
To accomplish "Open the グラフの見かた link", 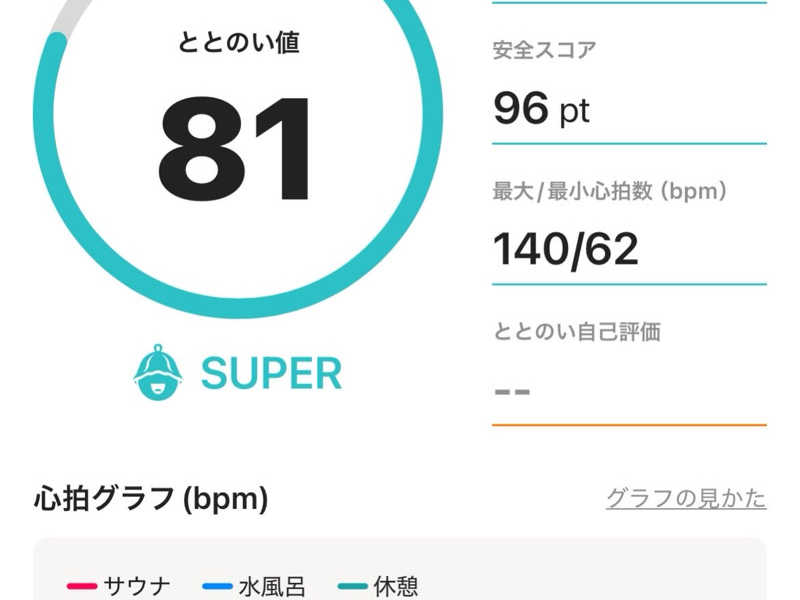I will coord(686,498).
